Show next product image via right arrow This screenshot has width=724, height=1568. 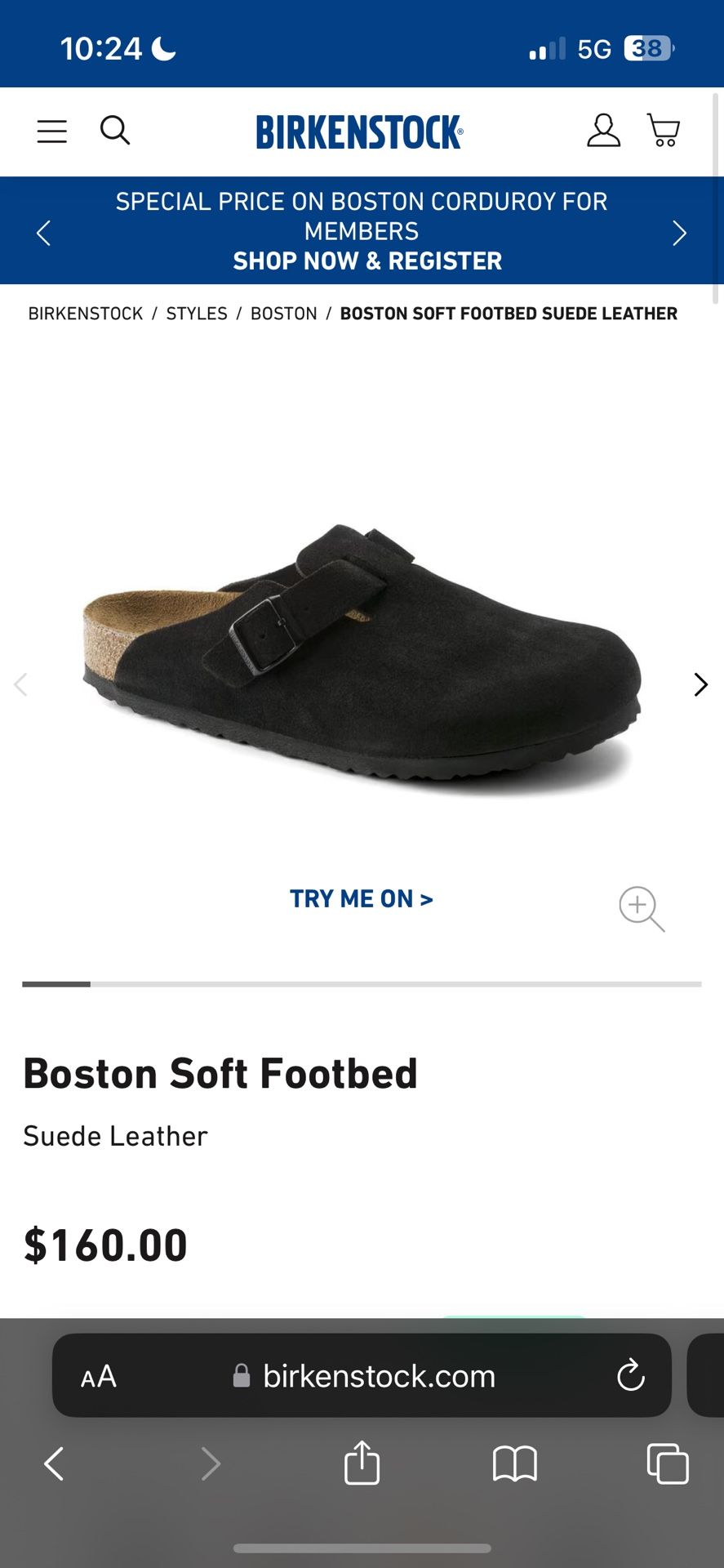tap(700, 684)
